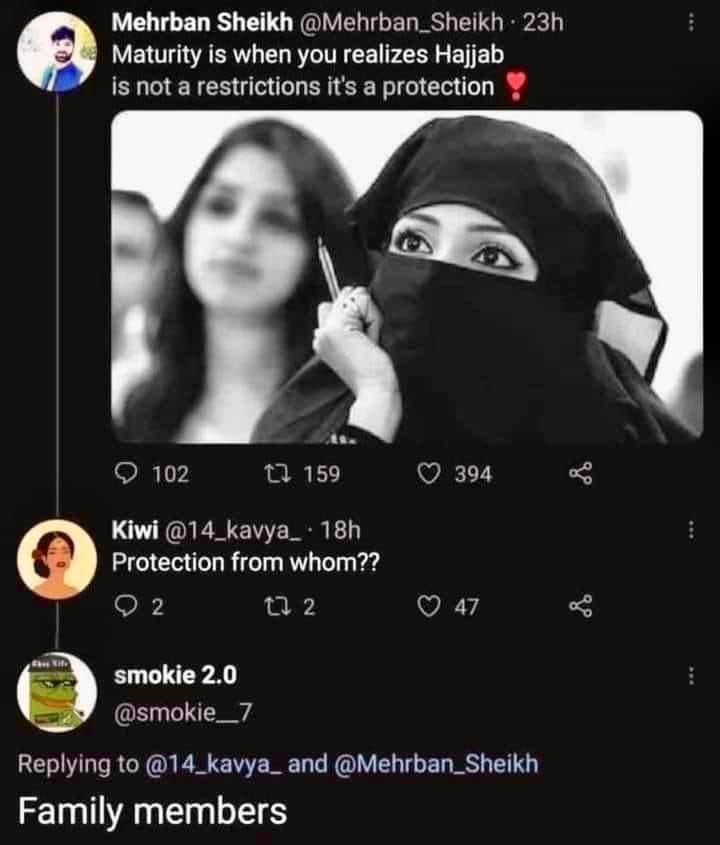Image resolution: width=720 pixels, height=845 pixels.
Task: View the photo in Mehrban Sheikh's tweet
Action: [407, 276]
